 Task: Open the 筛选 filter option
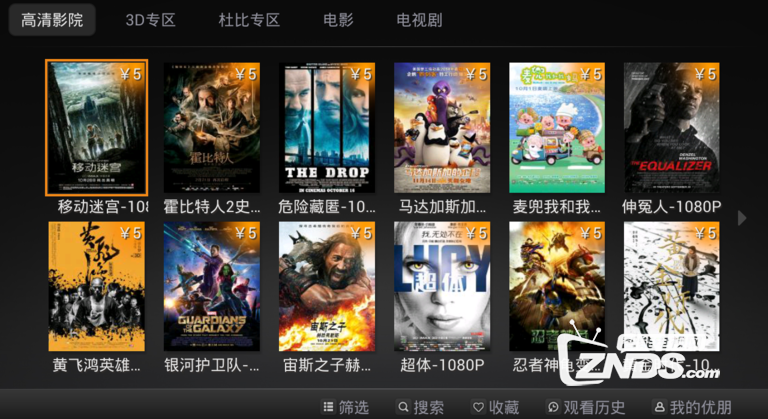point(345,407)
